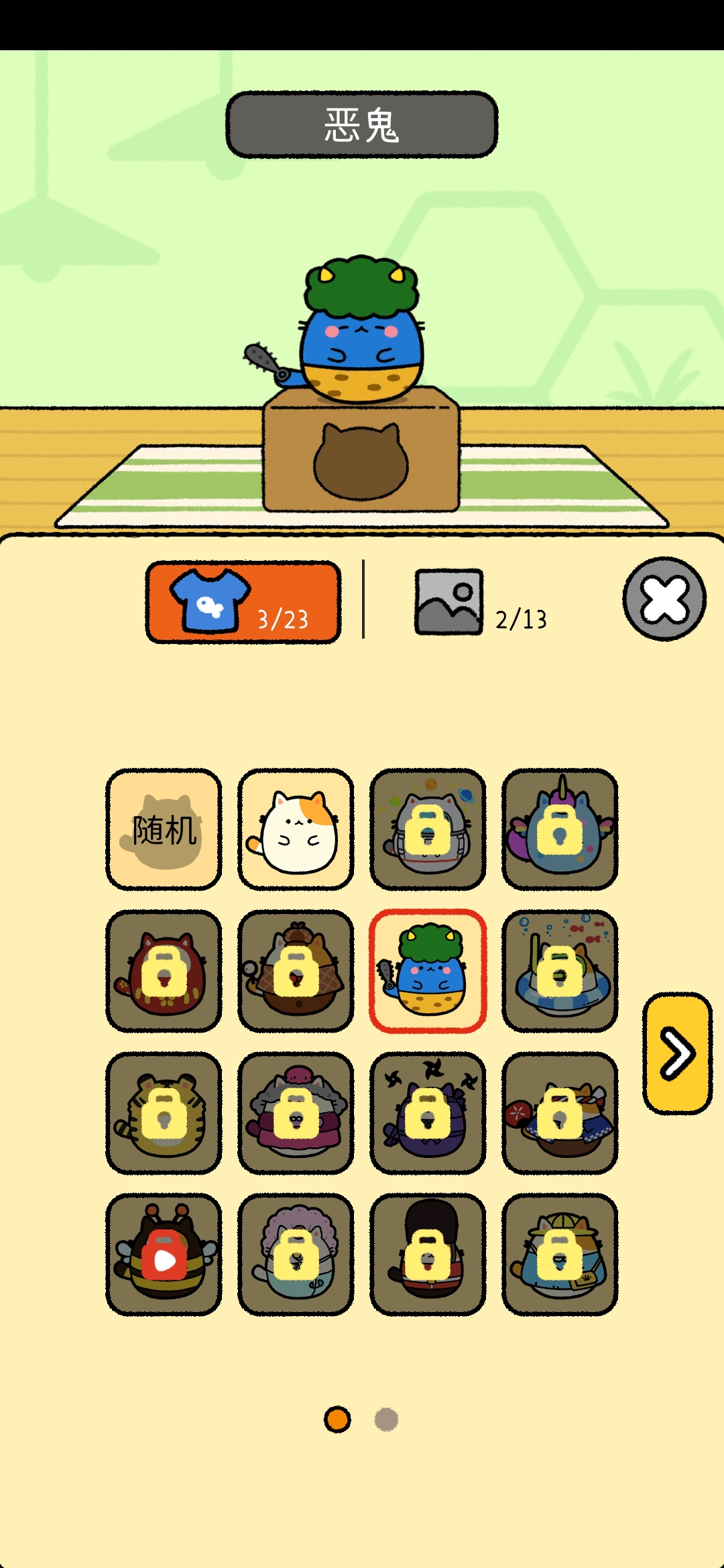Go to the next page with the yellow arrow
Screen dimensions: 724x1568
(x=677, y=1053)
